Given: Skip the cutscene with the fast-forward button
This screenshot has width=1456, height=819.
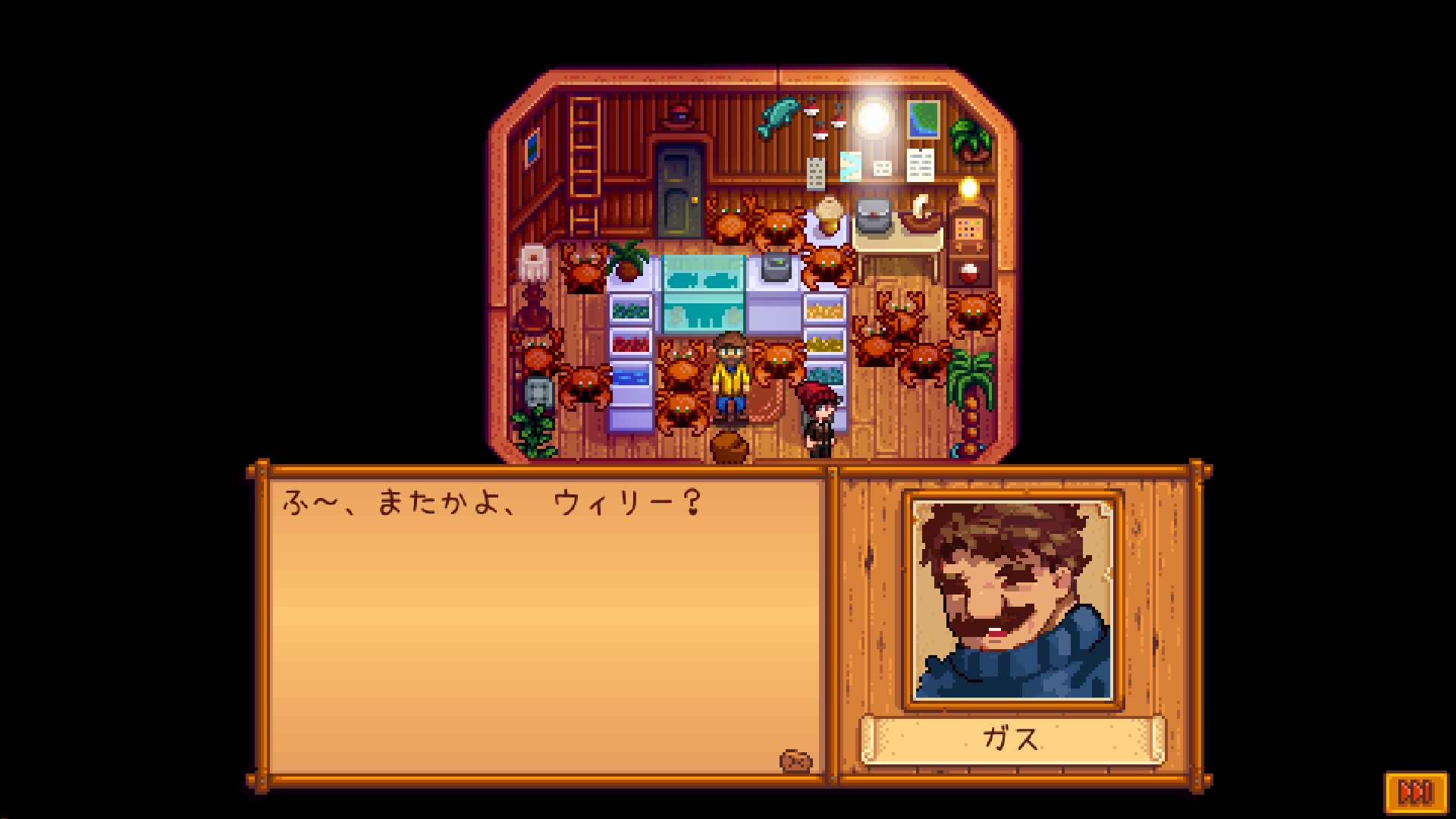Looking at the screenshot, I should click(x=1415, y=792).
